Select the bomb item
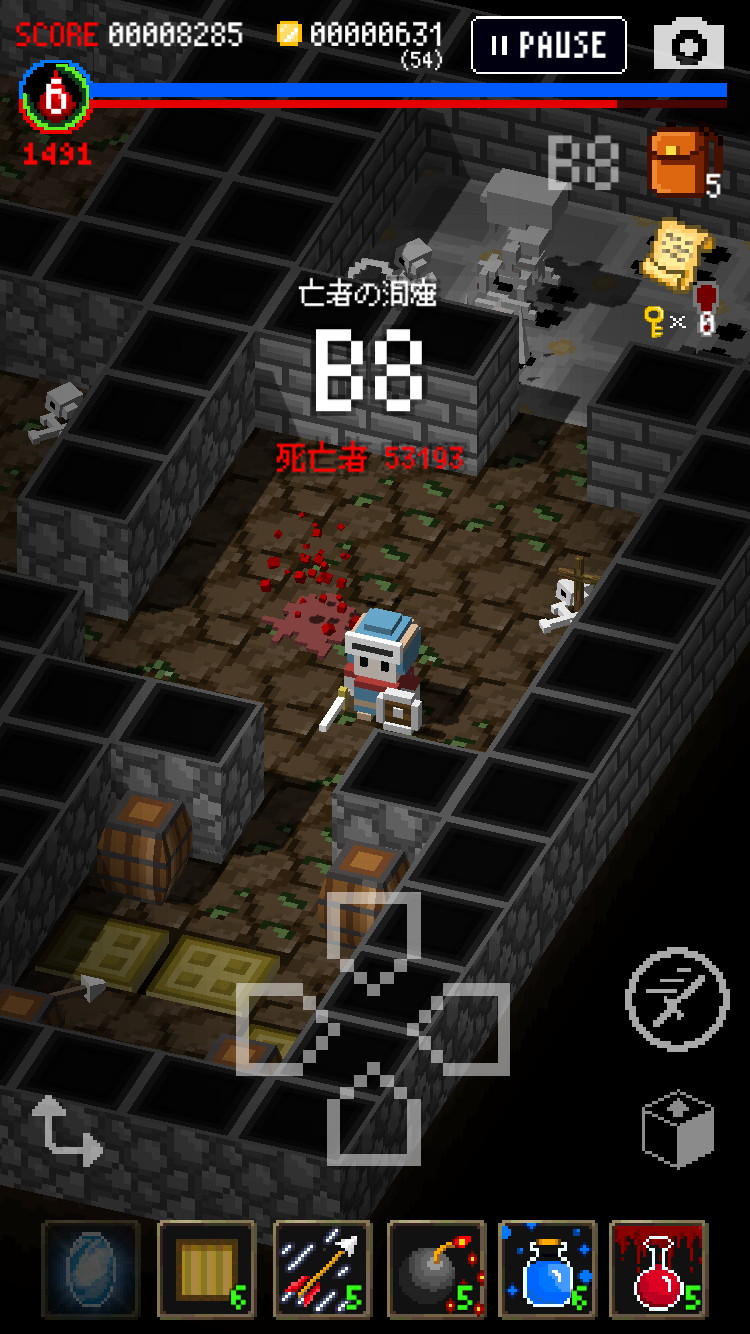Screen dimensions: 750x1334 click(x=436, y=1269)
